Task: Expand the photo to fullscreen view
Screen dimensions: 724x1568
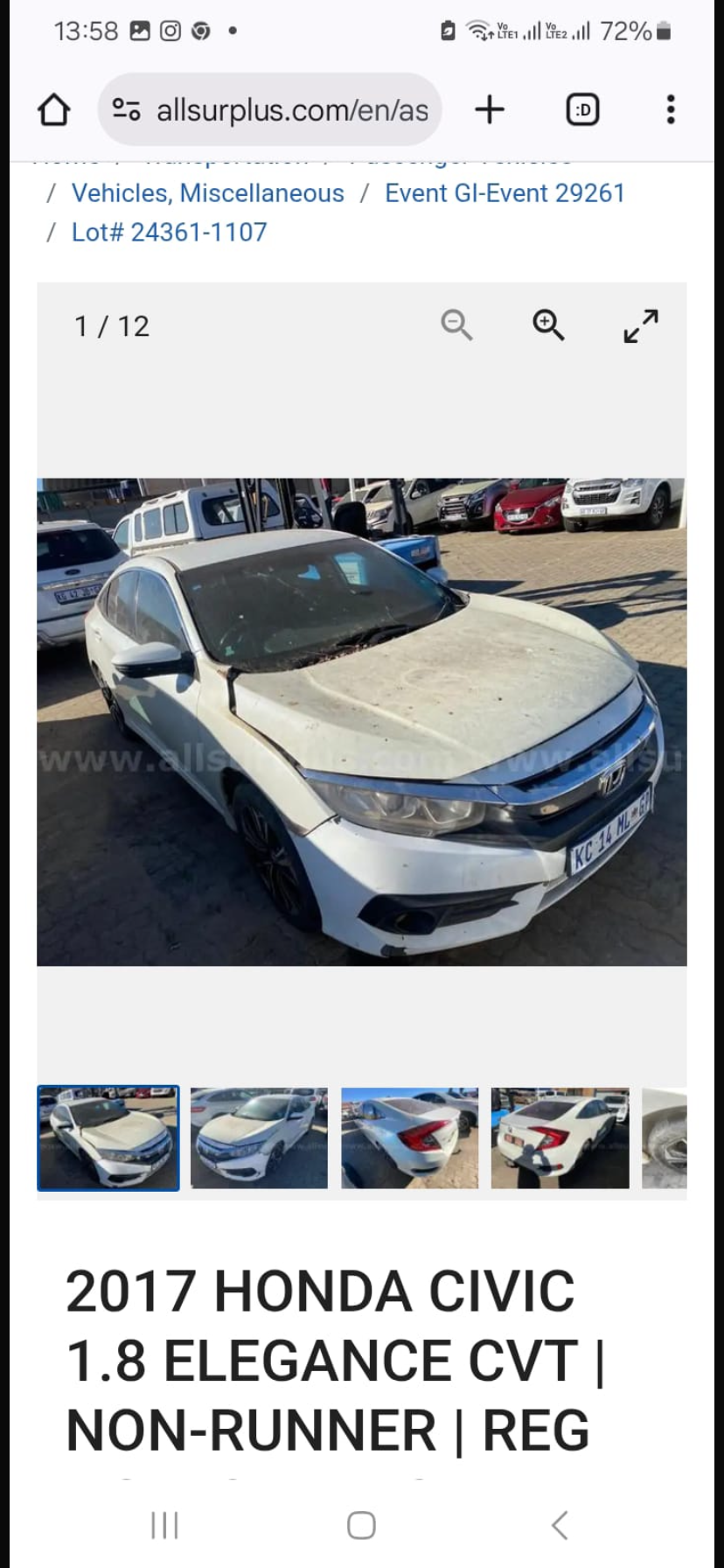Action: tap(641, 325)
